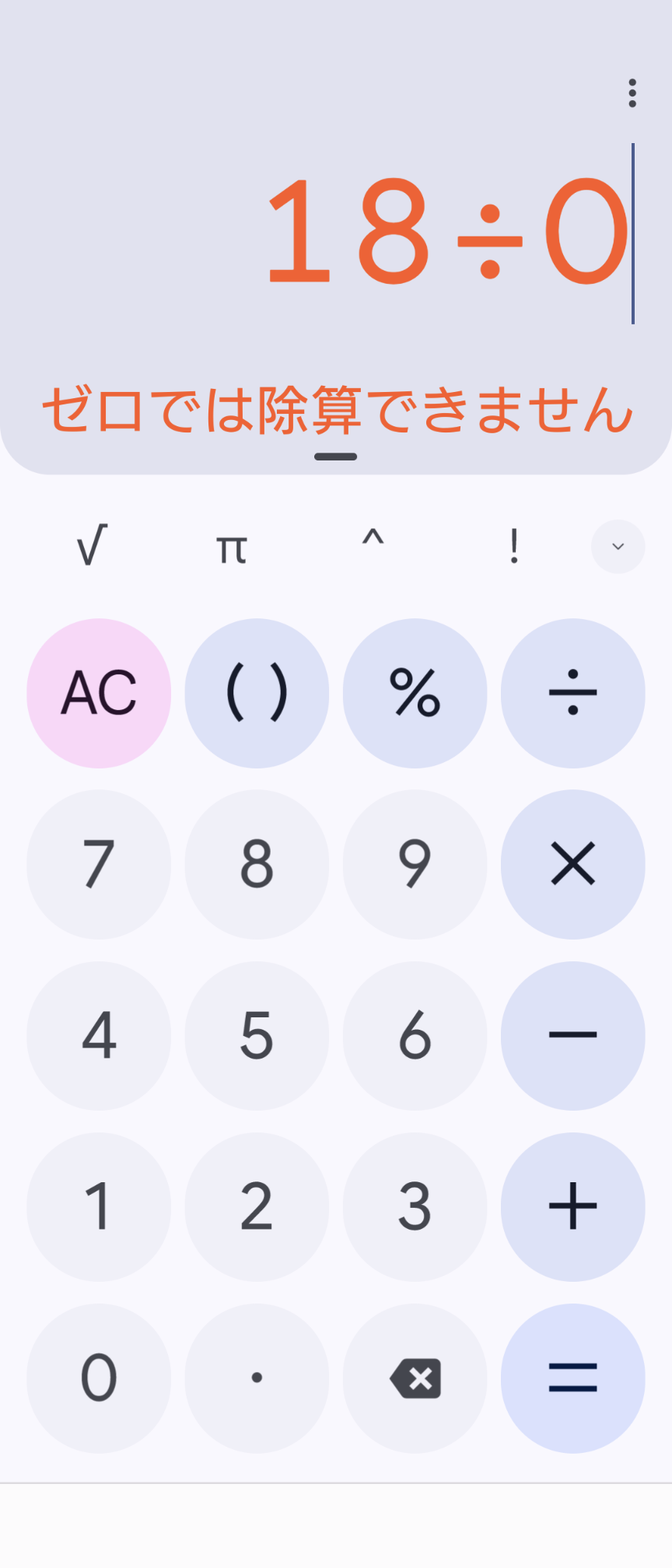Image resolution: width=672 pixels, height=1568 pixels.
Task: Open the three-dot overflow menu
Action: point(632,93)
